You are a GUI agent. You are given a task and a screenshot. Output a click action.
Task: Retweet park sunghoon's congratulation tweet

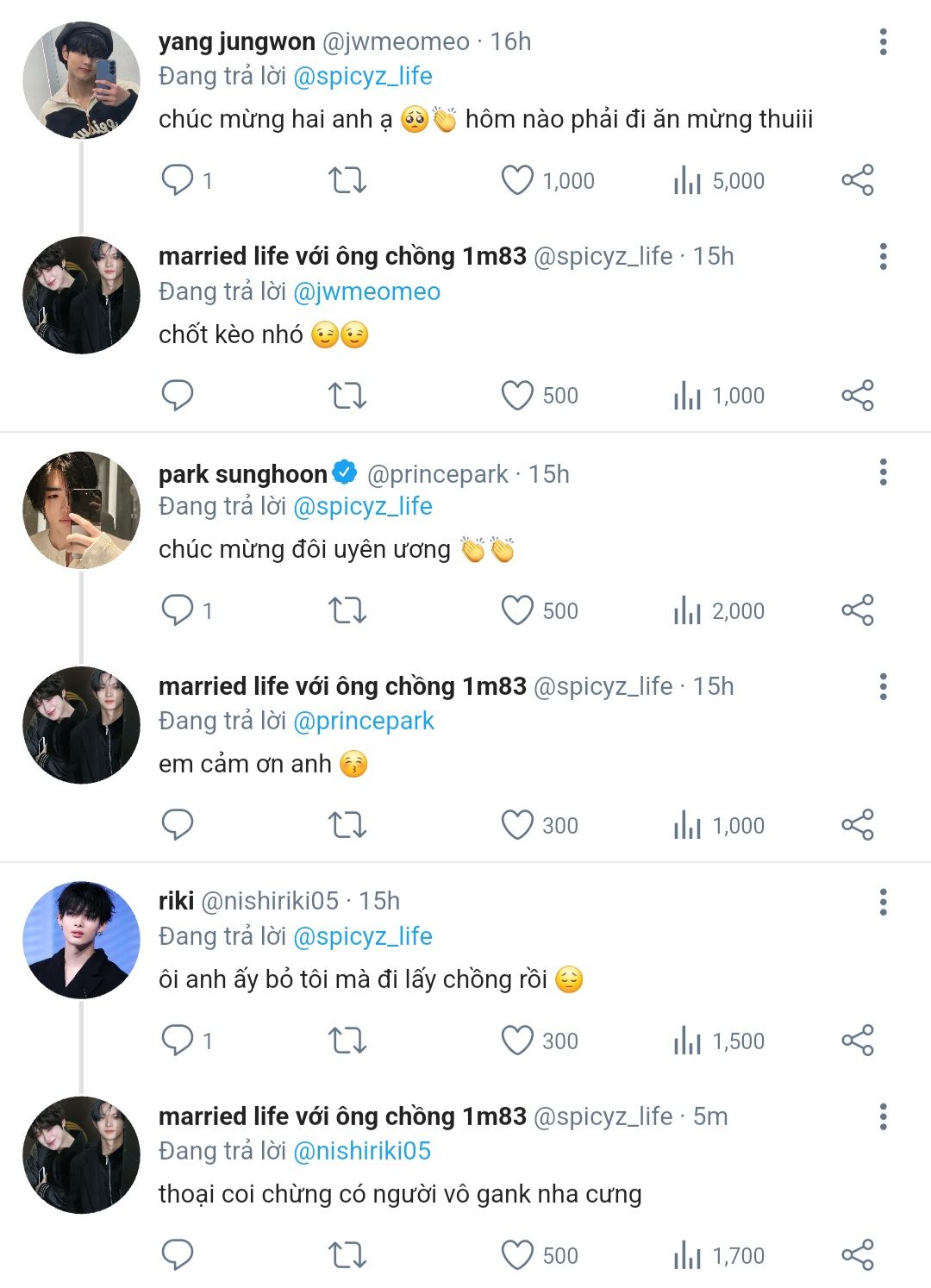click(347, 610)
